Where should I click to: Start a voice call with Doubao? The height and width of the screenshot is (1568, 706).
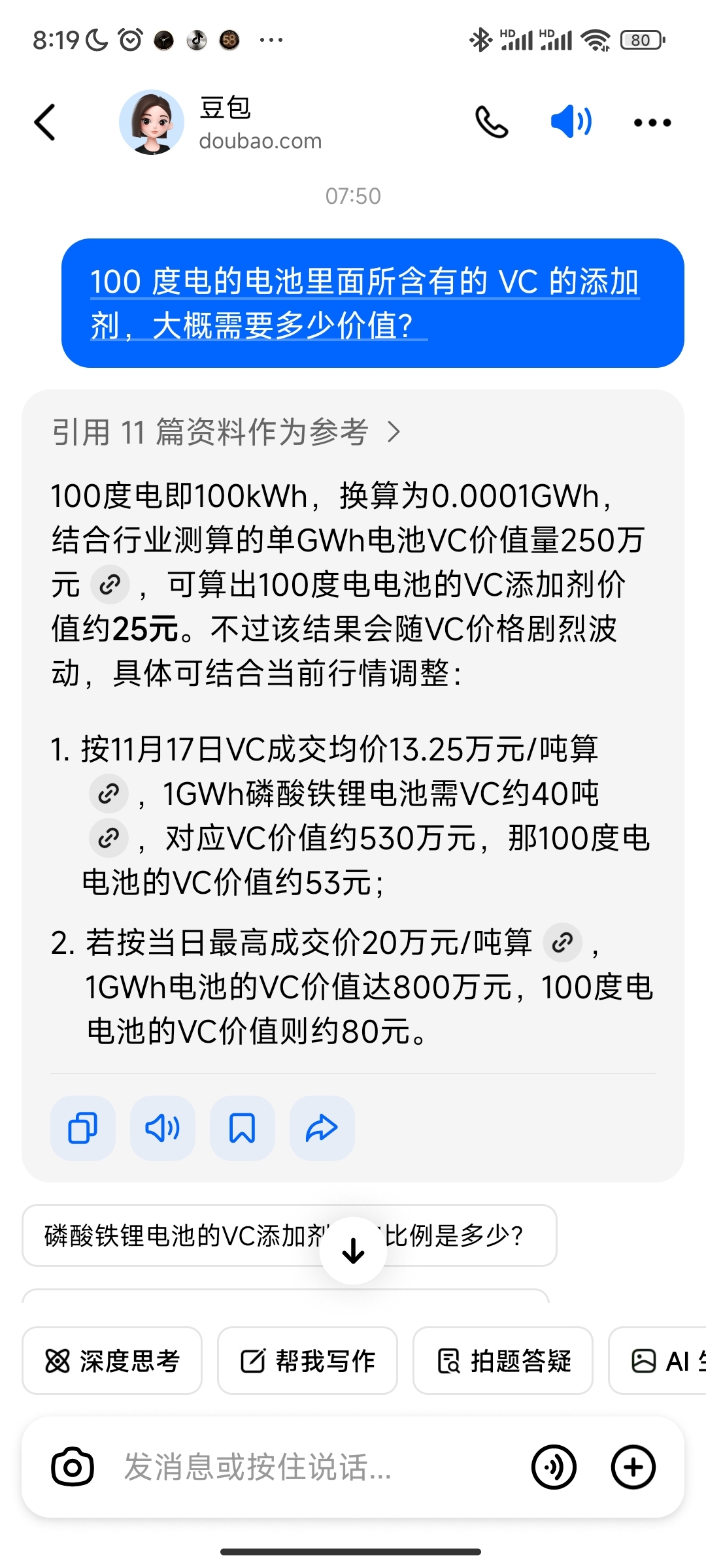[492, 122]
